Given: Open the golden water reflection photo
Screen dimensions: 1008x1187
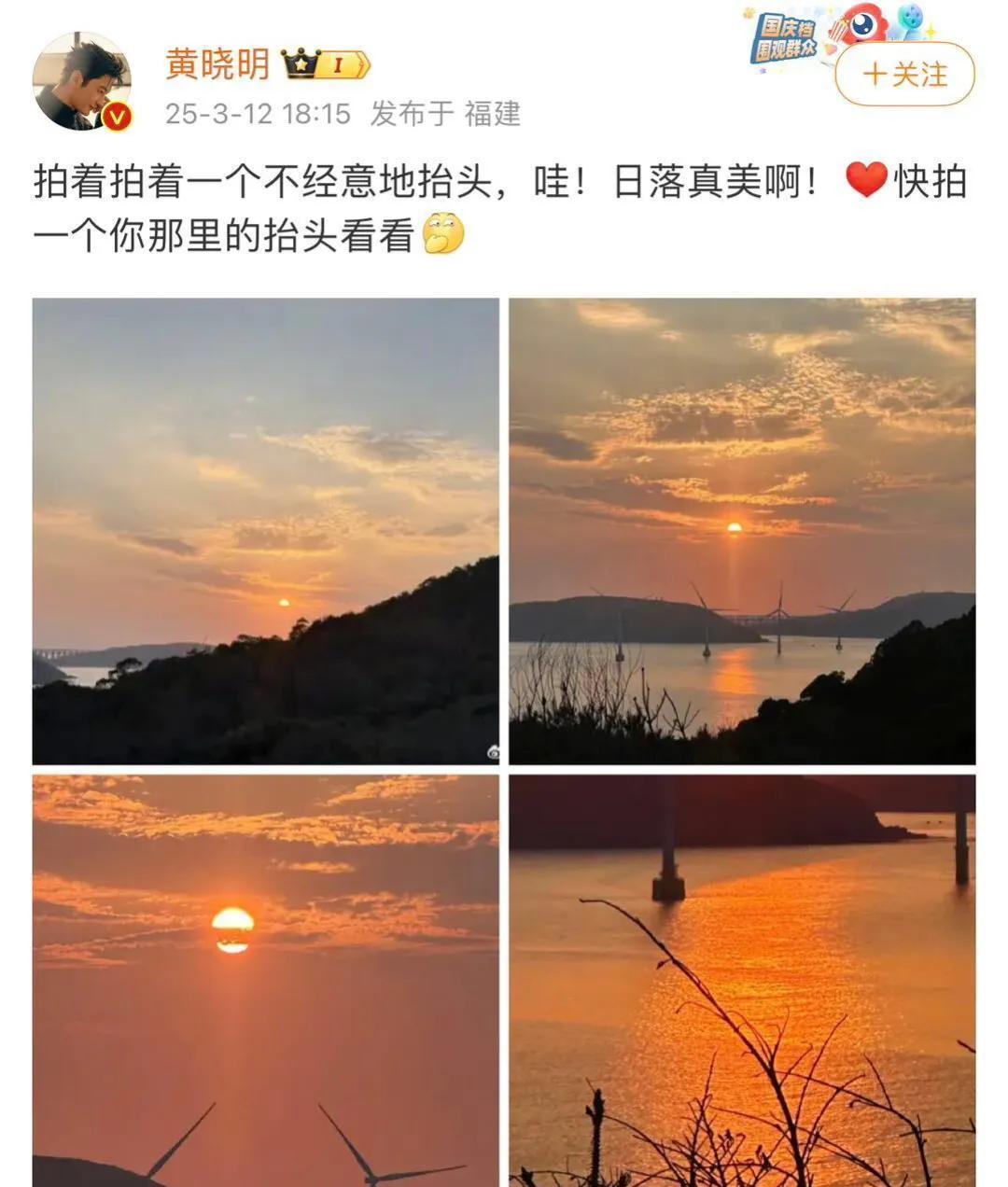Looking at the screenshot, I should pyautogui.click(x=742, y=980).
